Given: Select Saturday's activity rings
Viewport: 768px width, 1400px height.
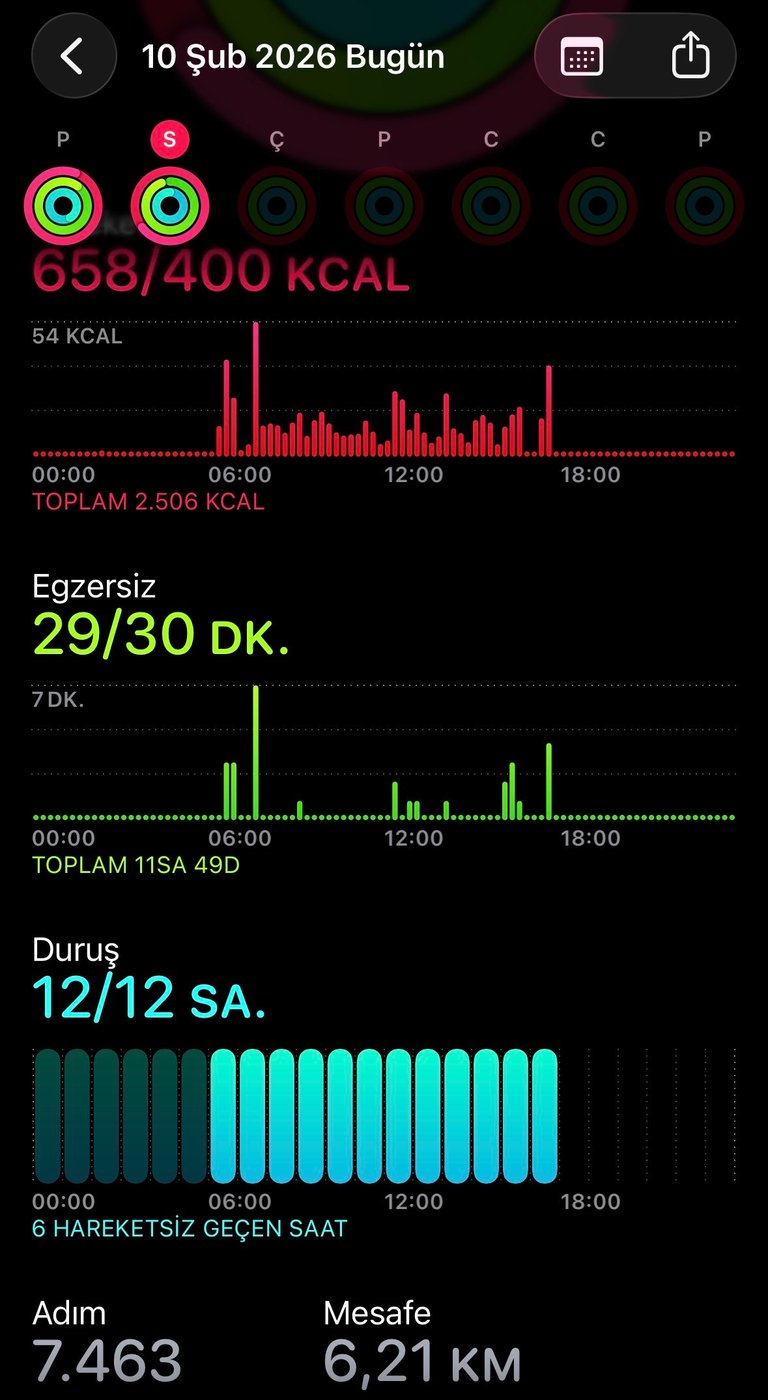Looking at the screenshot, I should pyautogui.click(x=598, y=206).
